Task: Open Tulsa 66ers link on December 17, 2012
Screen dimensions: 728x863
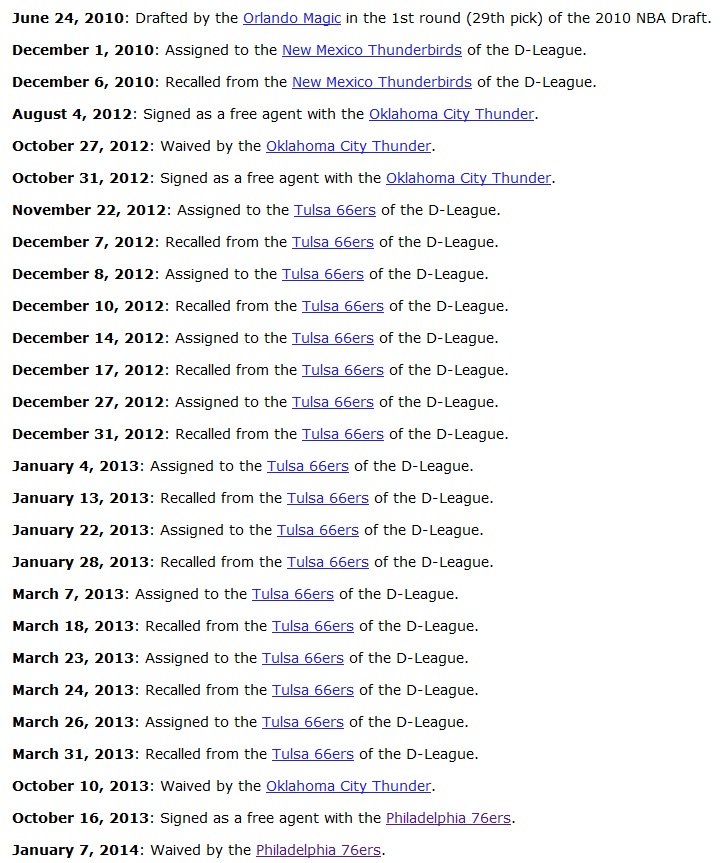Action: point(342,370)
